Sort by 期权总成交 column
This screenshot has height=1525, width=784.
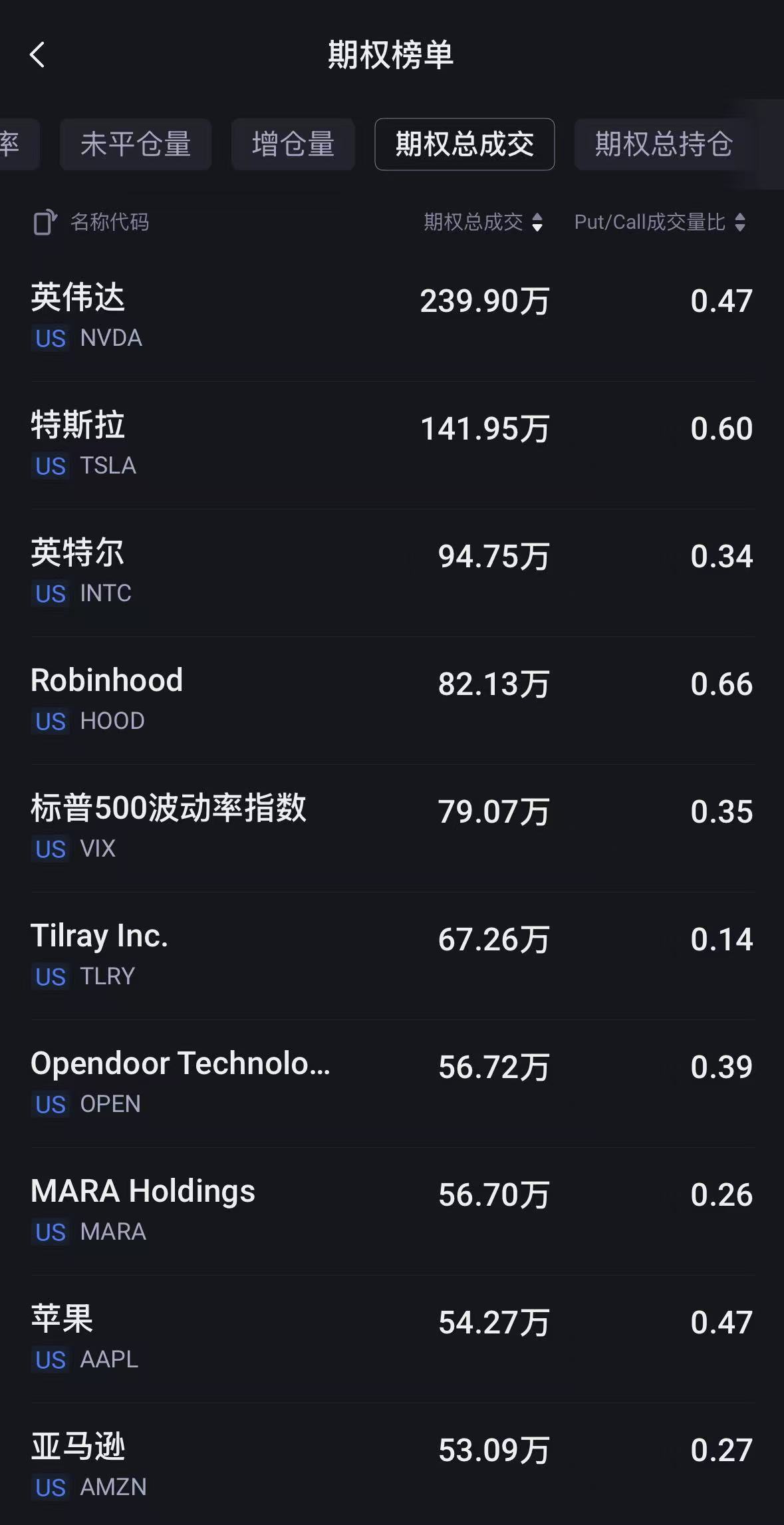(483, 222)
